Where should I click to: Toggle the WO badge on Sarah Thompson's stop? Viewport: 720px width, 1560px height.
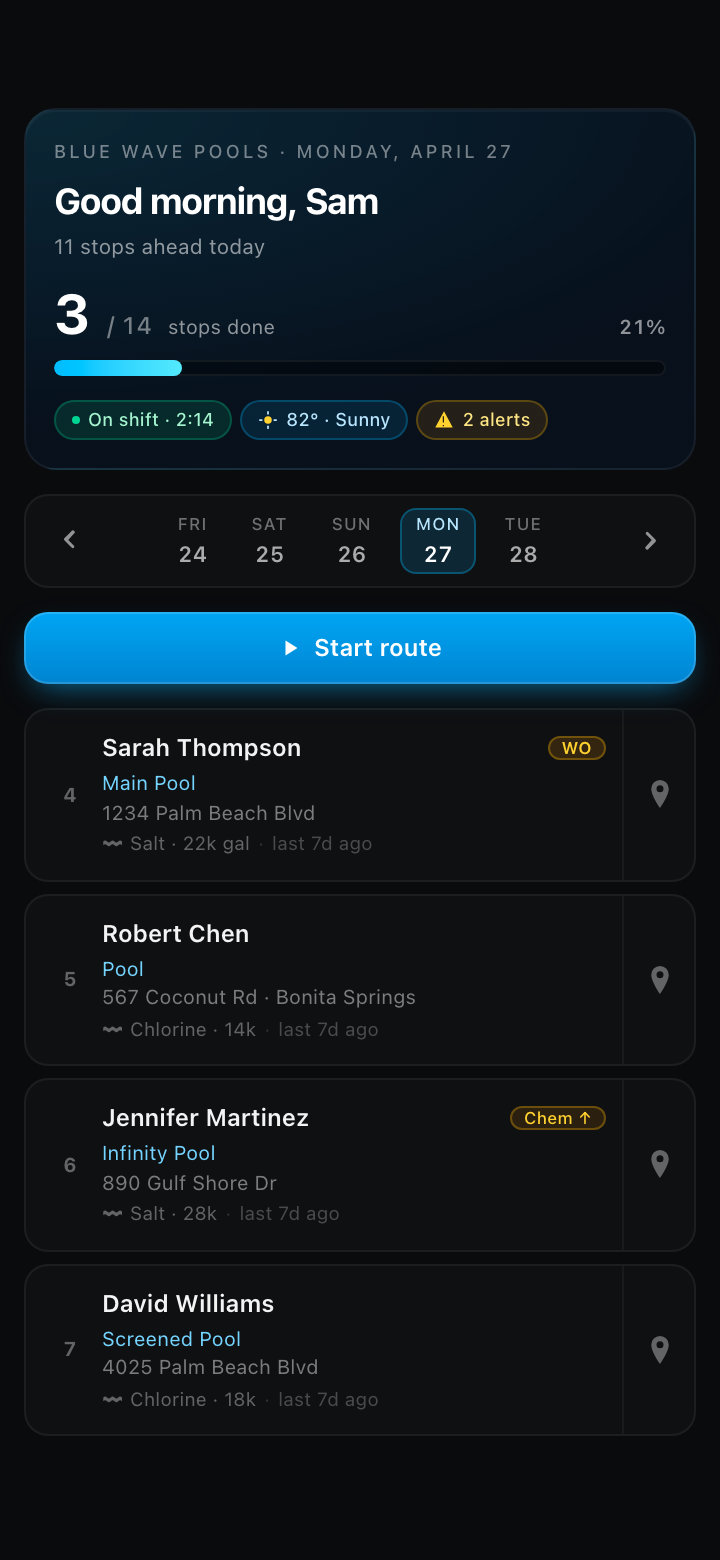576,747
